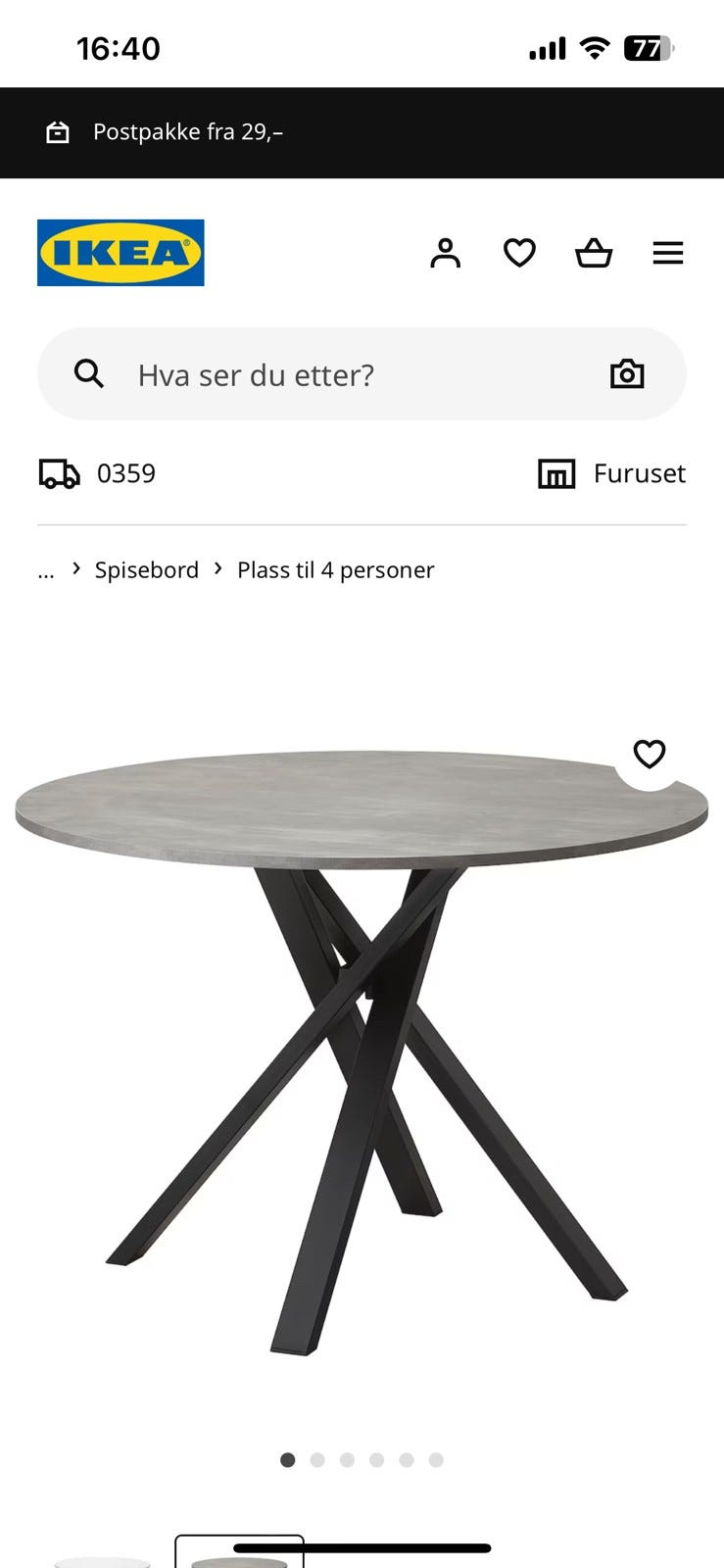Click the Postpakke fra 29,– banner
Viewport: 724px width, 1568px height.
[x=189, y=132]
